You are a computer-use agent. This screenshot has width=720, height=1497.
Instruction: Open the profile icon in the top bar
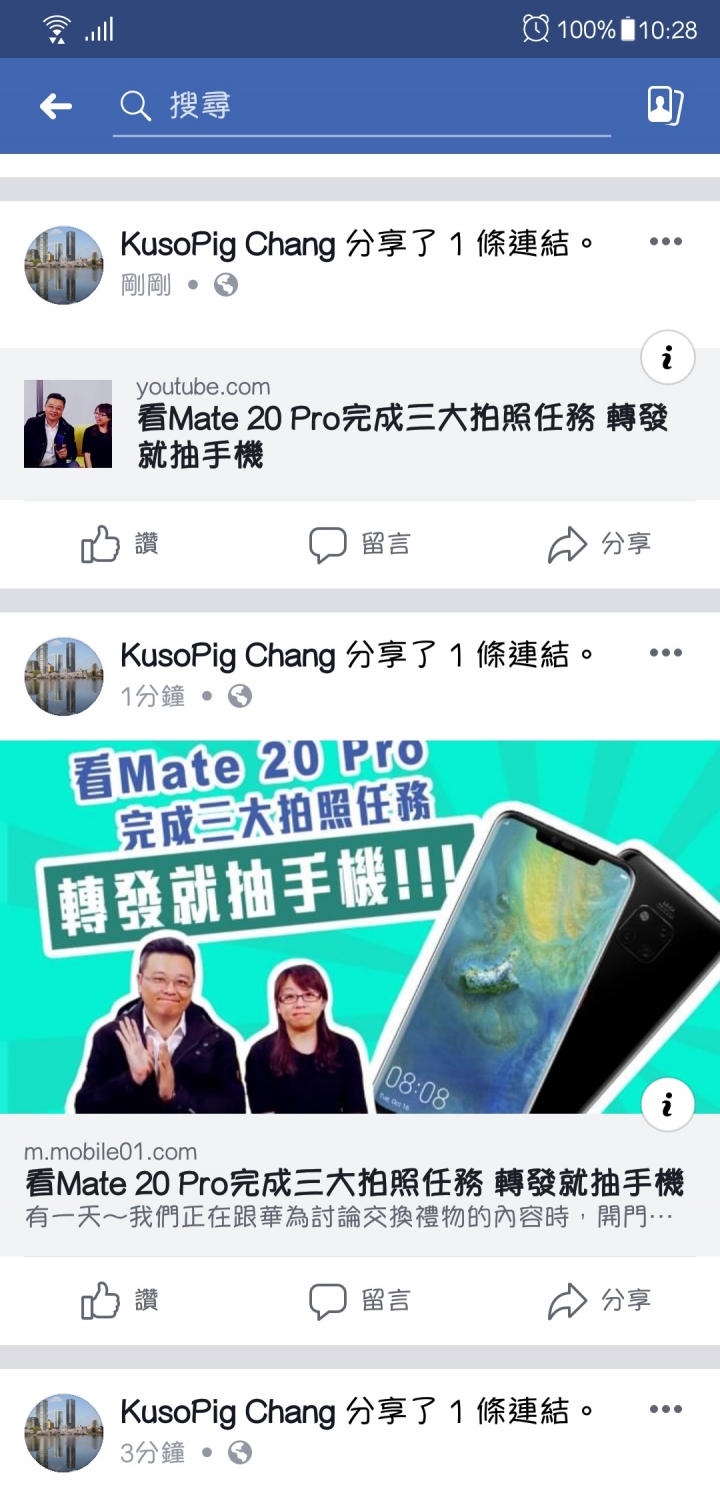pyautogui.click(x=665, y=106)
